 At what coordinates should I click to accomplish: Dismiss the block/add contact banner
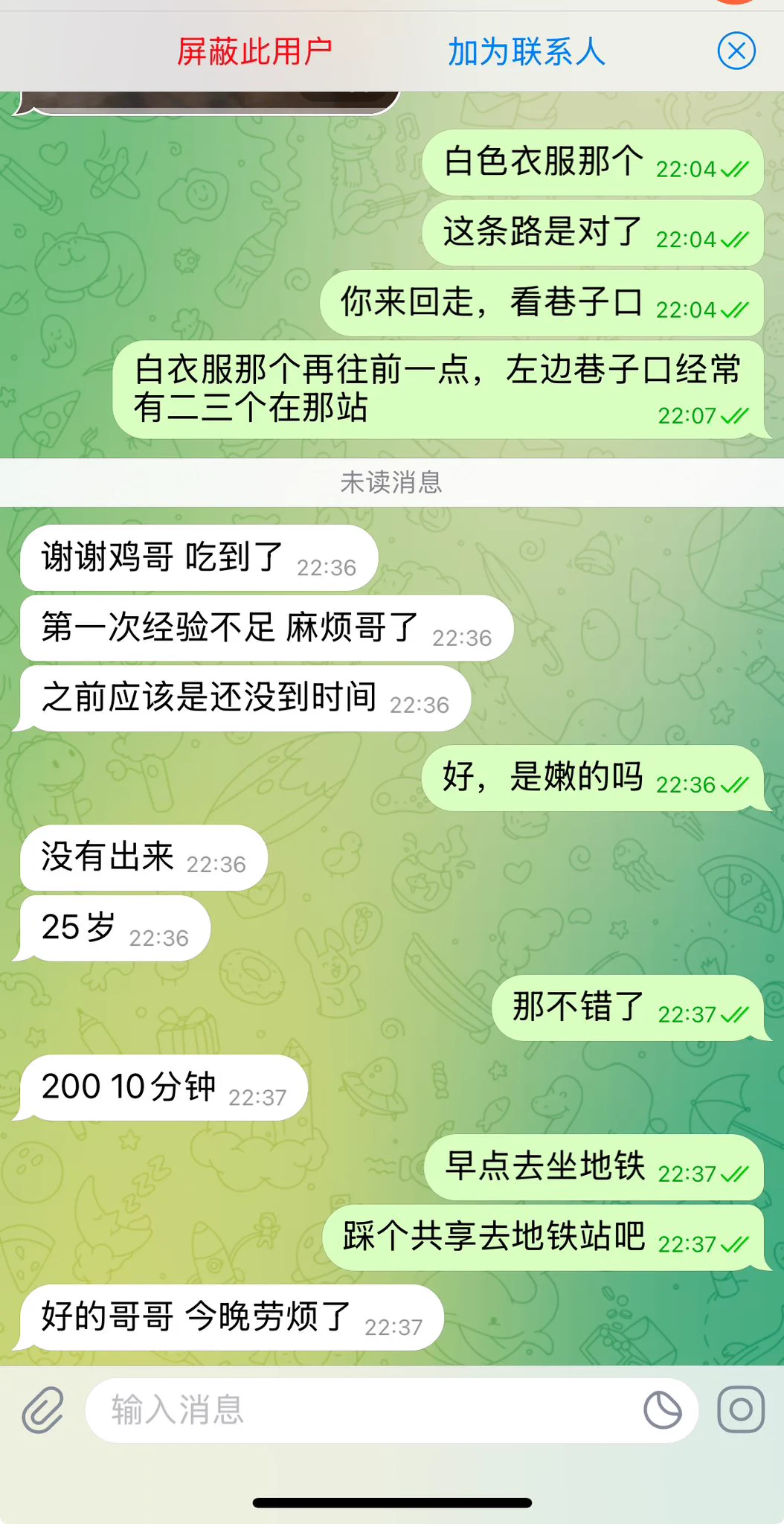(736, 51)
